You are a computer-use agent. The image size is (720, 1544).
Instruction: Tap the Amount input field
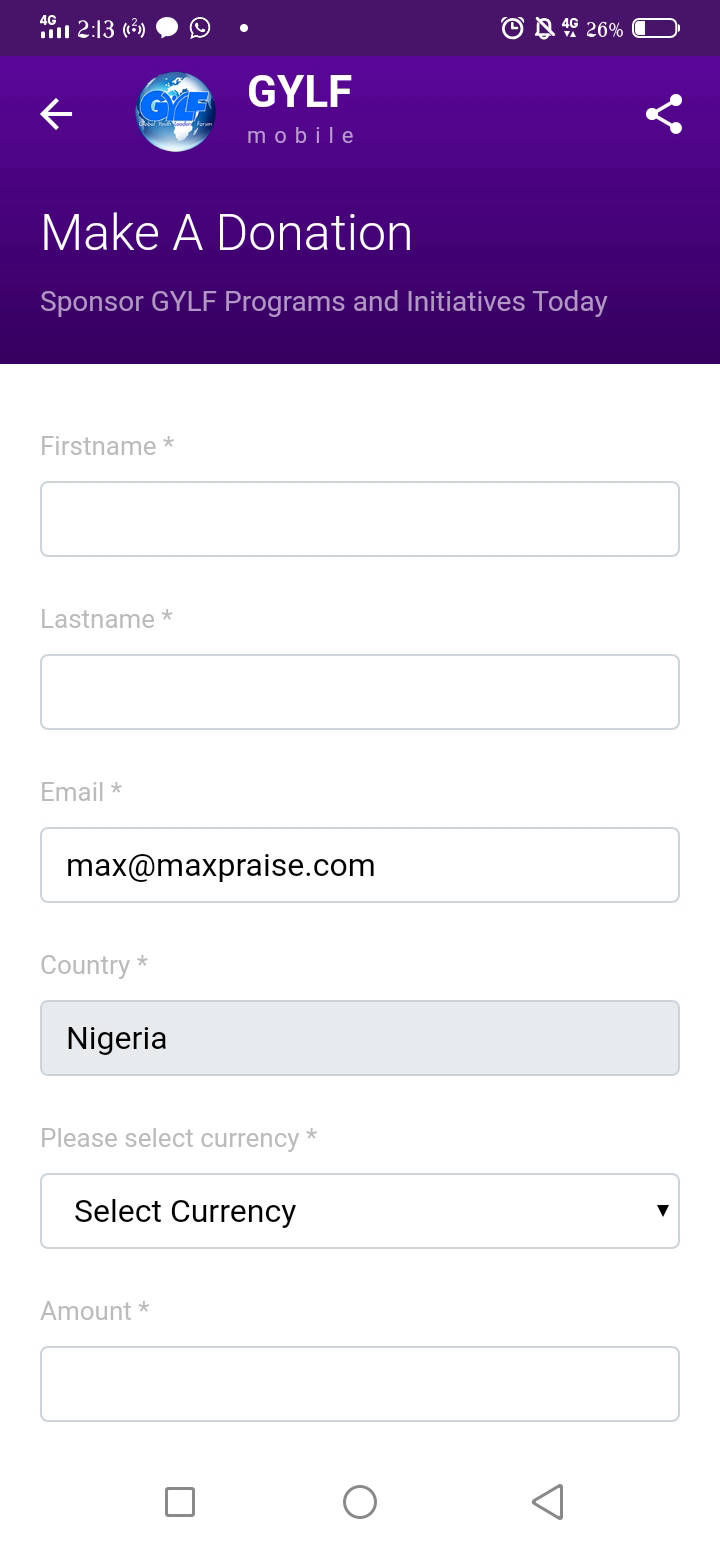coord(360,1384)
